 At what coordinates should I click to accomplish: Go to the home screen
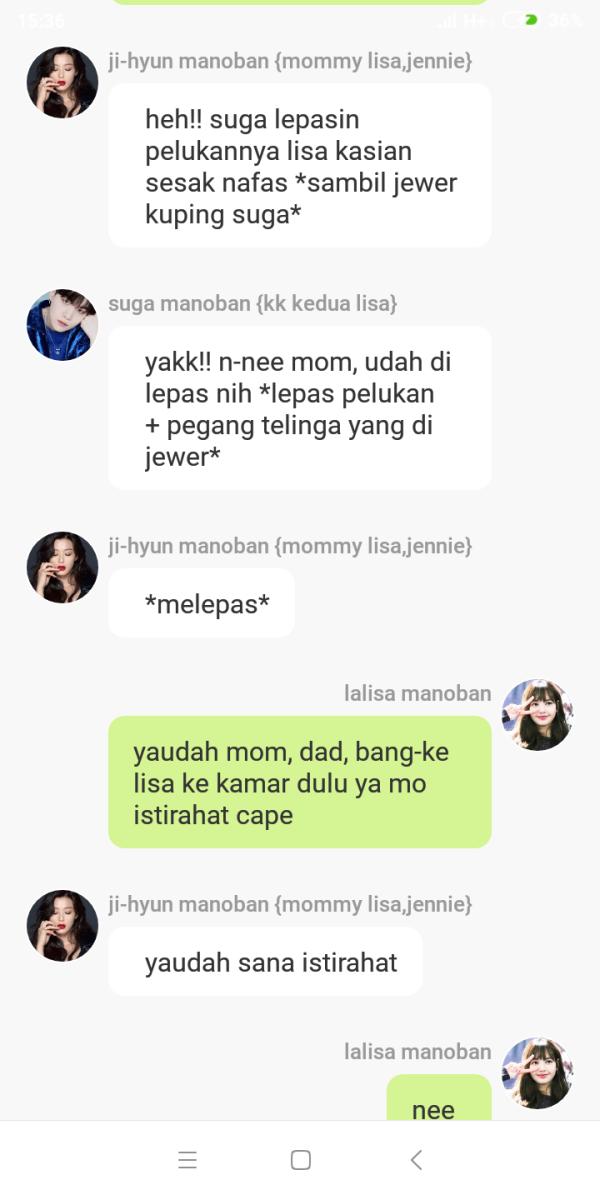[300, 1160]
